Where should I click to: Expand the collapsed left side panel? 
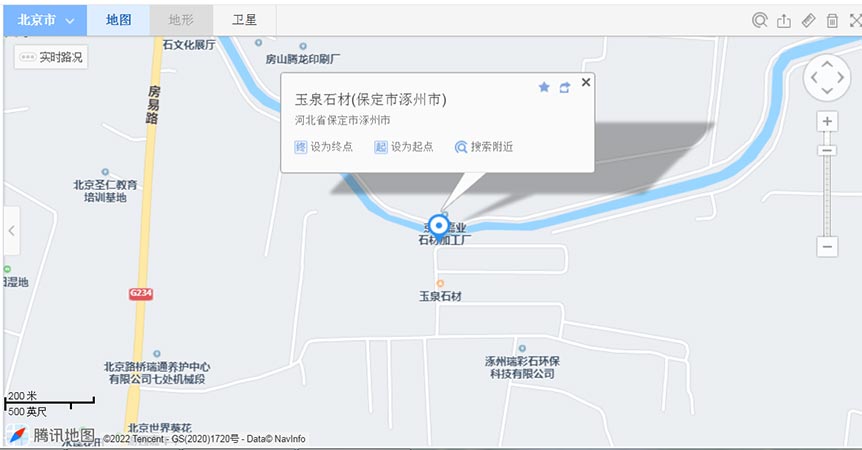pos(11,231)
